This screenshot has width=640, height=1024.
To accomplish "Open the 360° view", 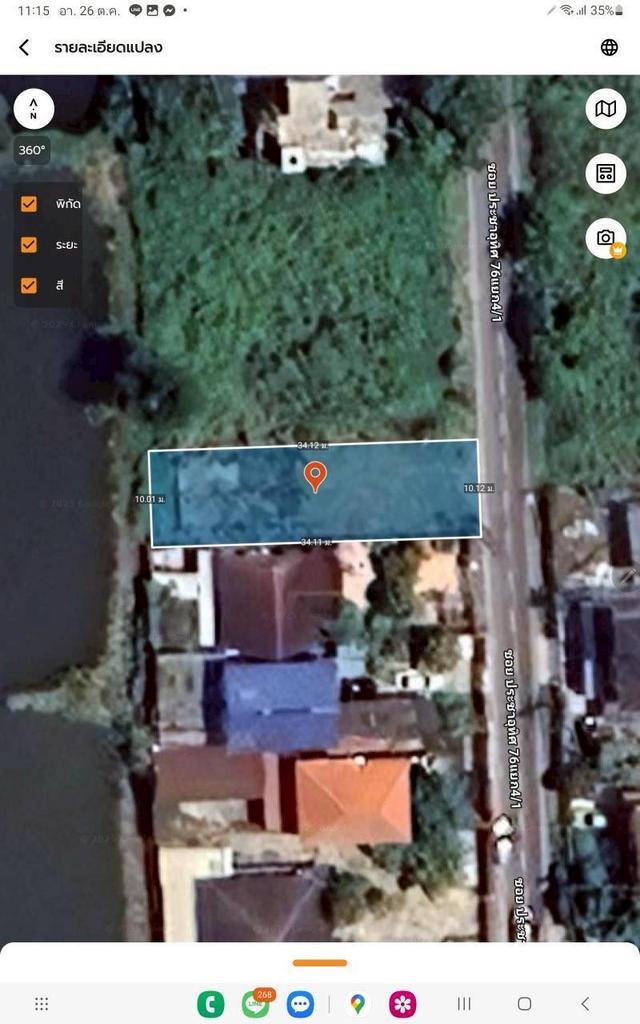I will (x=32, y=151).
